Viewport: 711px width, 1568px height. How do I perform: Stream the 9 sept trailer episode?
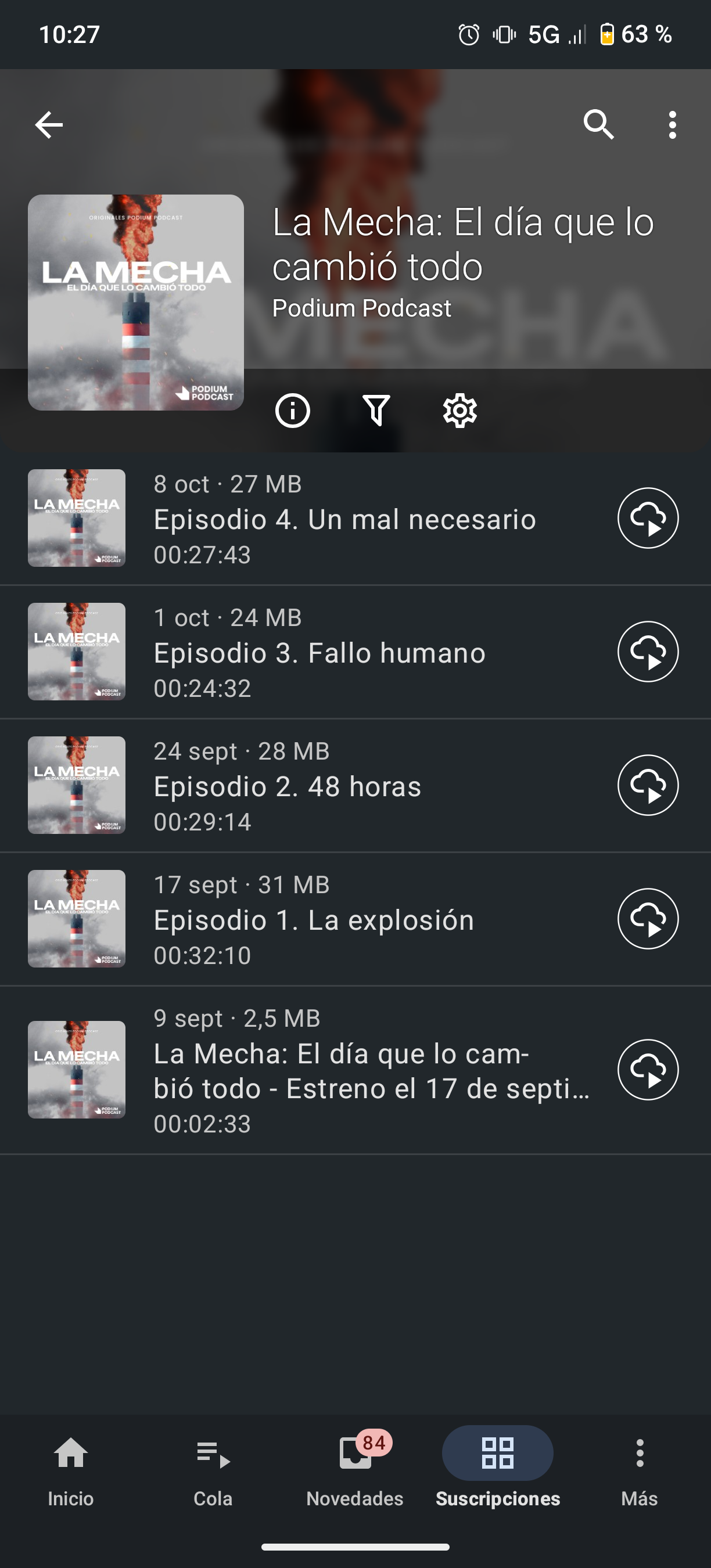648,1070
